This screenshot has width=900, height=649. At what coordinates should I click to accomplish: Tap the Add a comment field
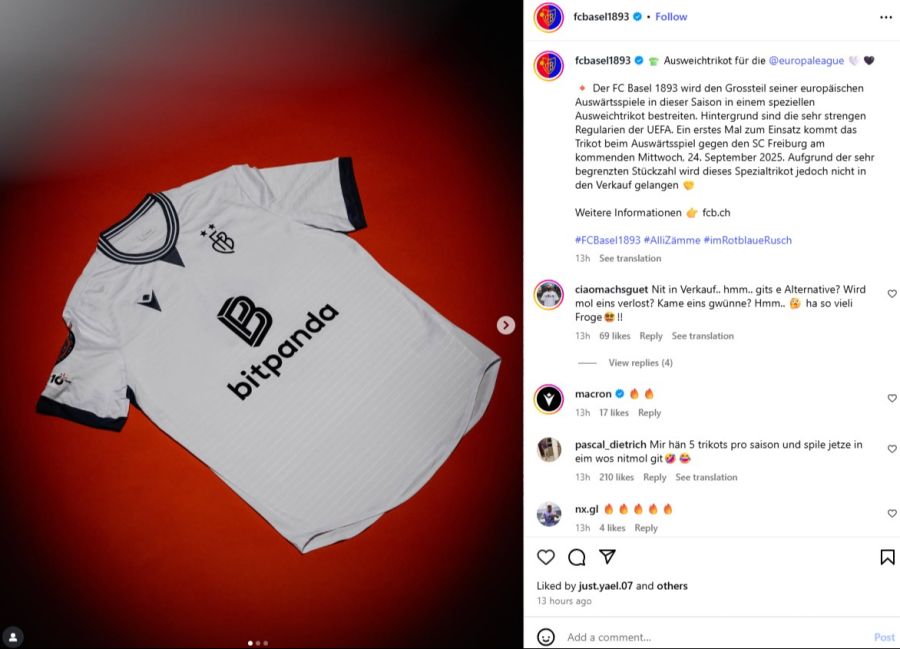point(700,637)
